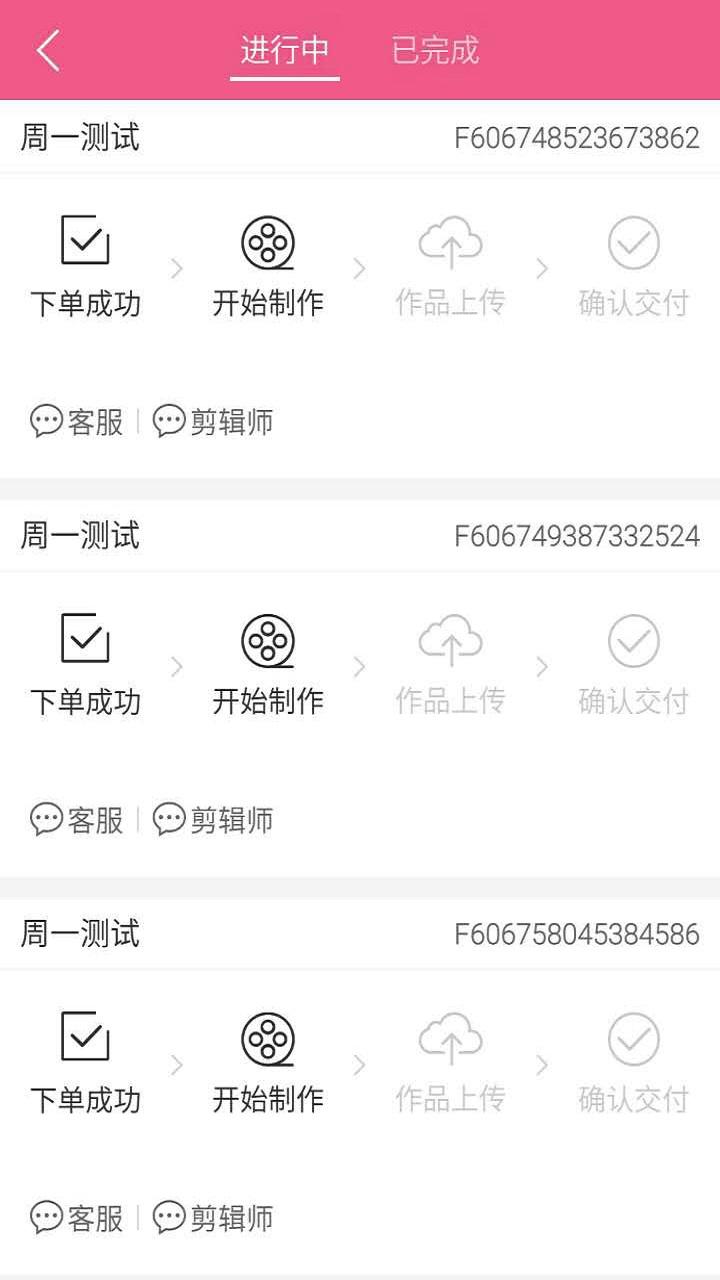Select the 进行中 tab
Image resolution: width=720 pixels, height=1280 pixels.
coord(285,50)
